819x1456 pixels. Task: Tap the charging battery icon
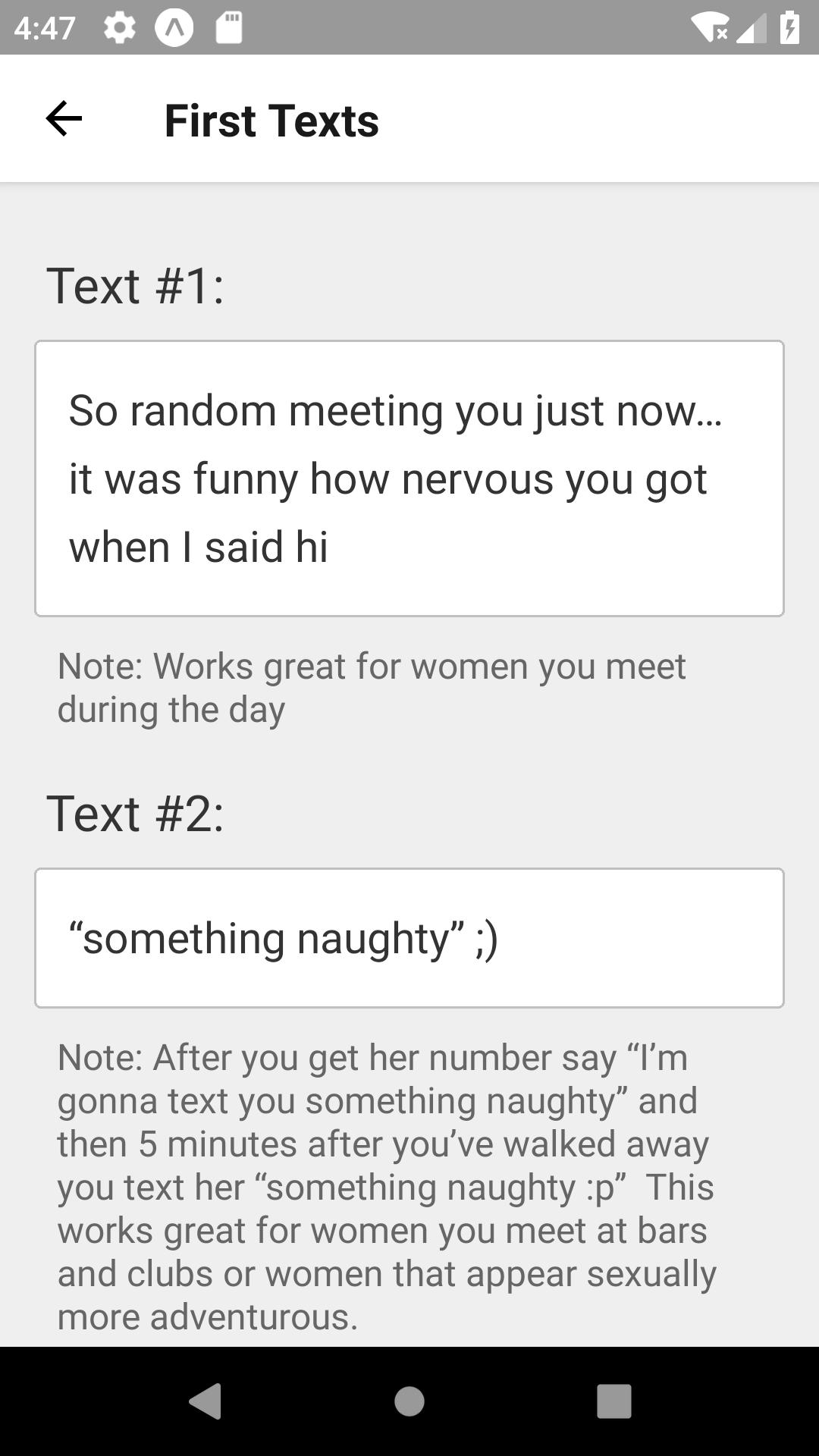(x=789, y=27)
